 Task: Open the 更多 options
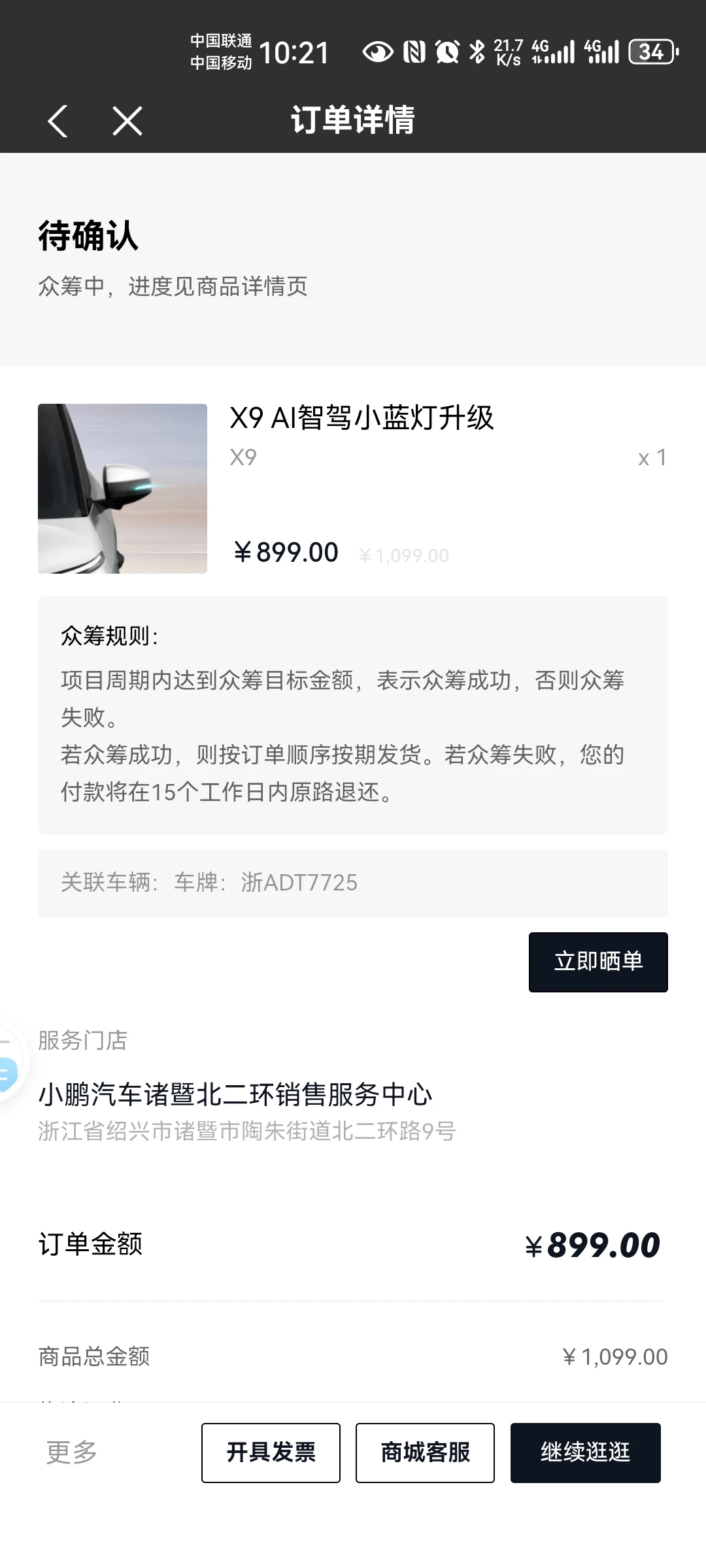[x=71, y=1452]
